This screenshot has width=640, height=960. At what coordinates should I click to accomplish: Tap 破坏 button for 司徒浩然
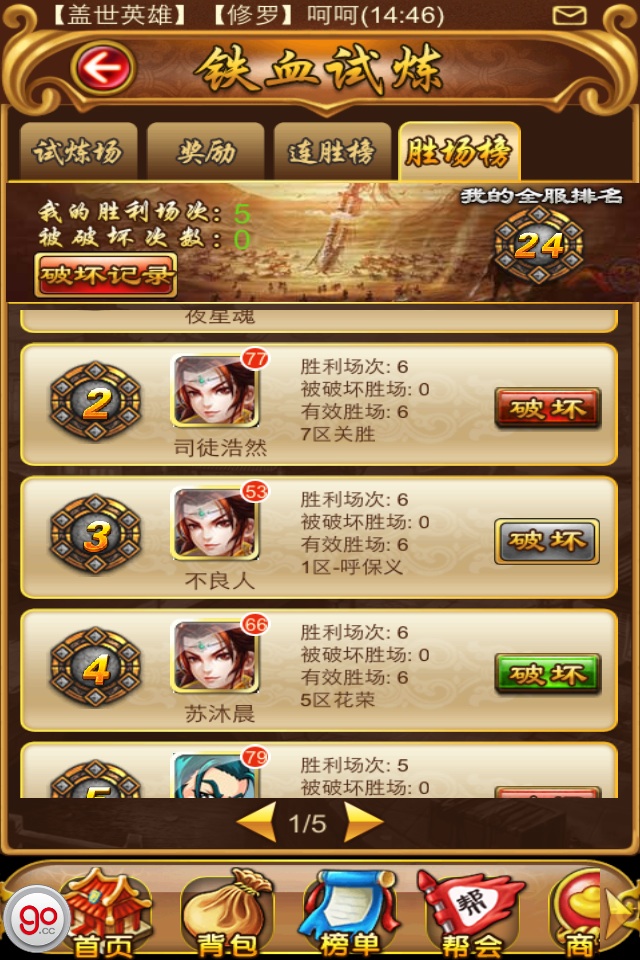click(547, 409)
